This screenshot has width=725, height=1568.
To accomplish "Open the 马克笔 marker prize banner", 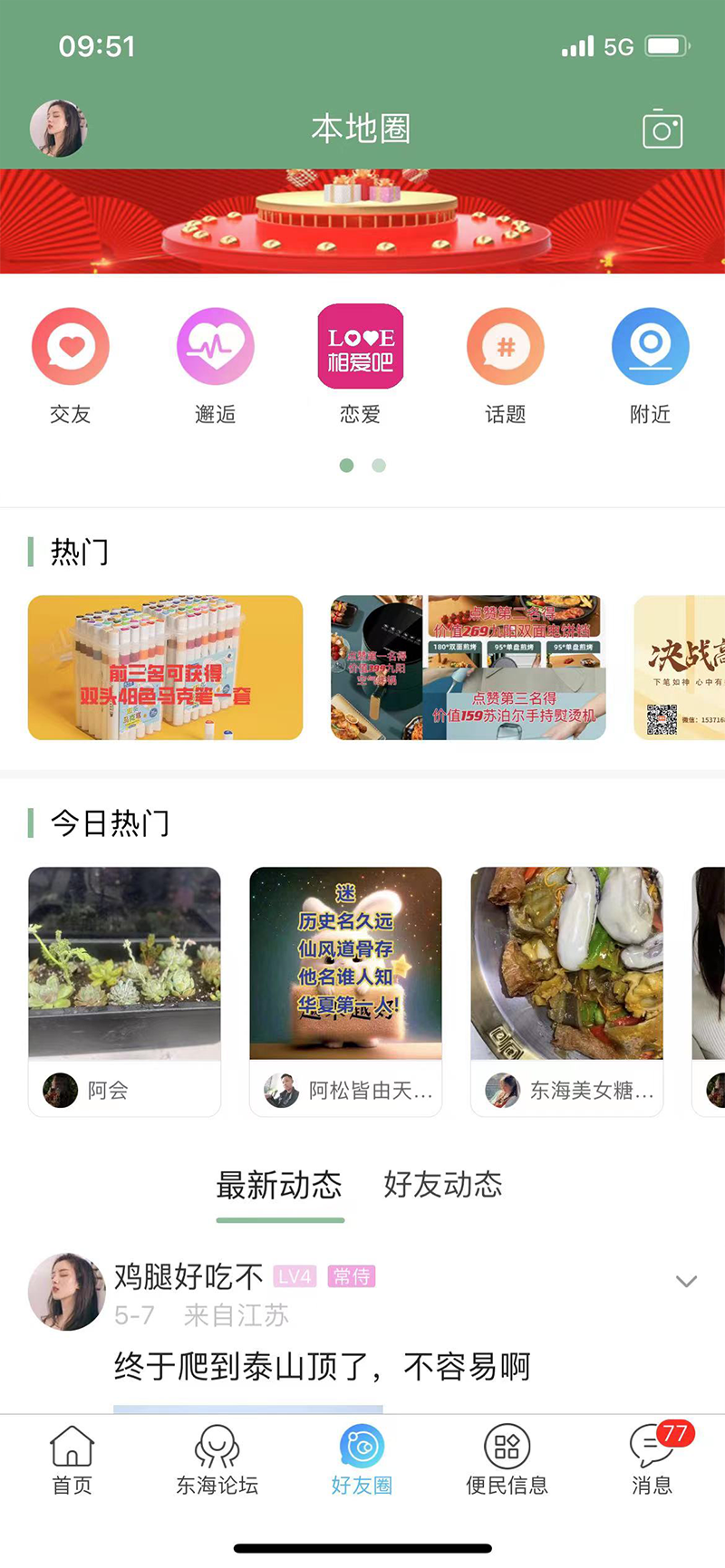I will 165,668.
